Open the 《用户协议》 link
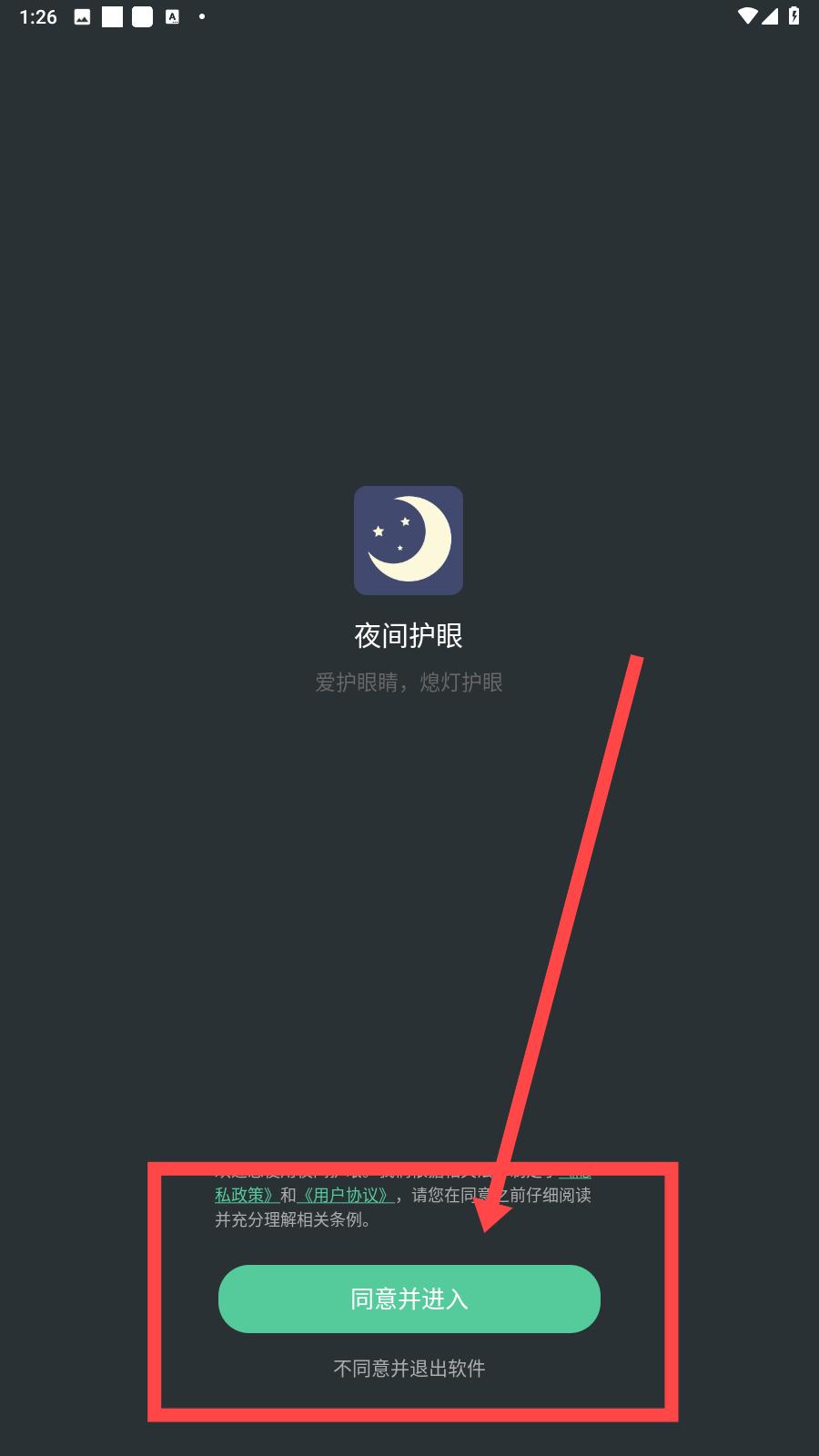 [346, 1195]
